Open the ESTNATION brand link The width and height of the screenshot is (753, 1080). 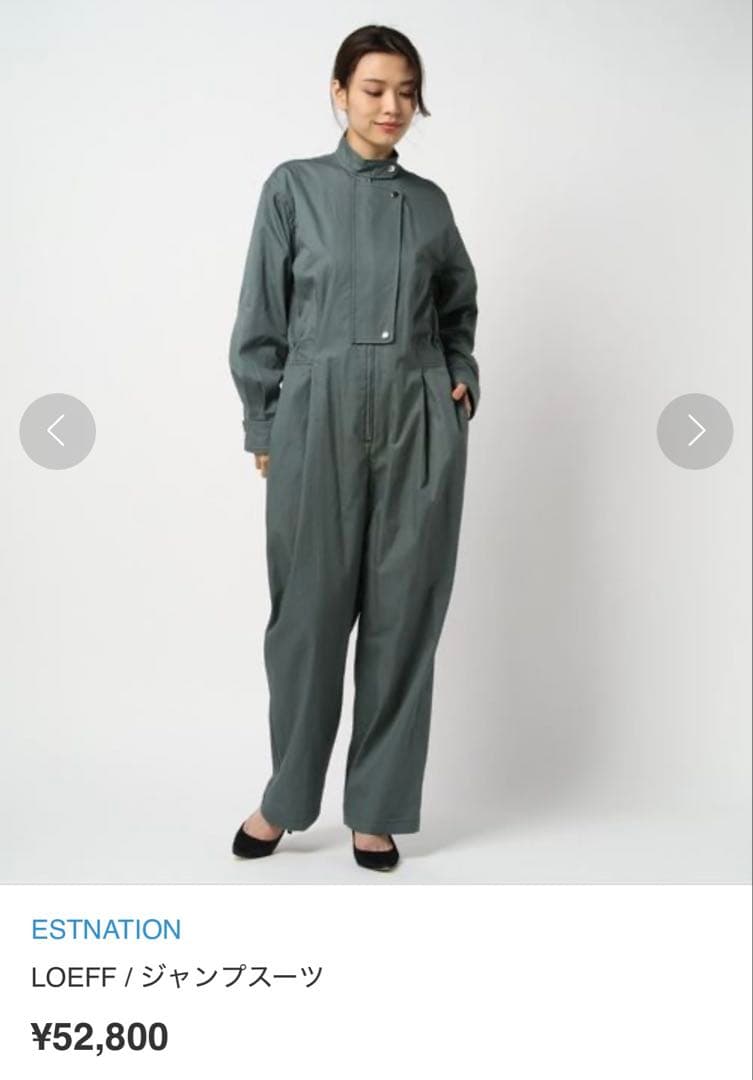[106, 929]
